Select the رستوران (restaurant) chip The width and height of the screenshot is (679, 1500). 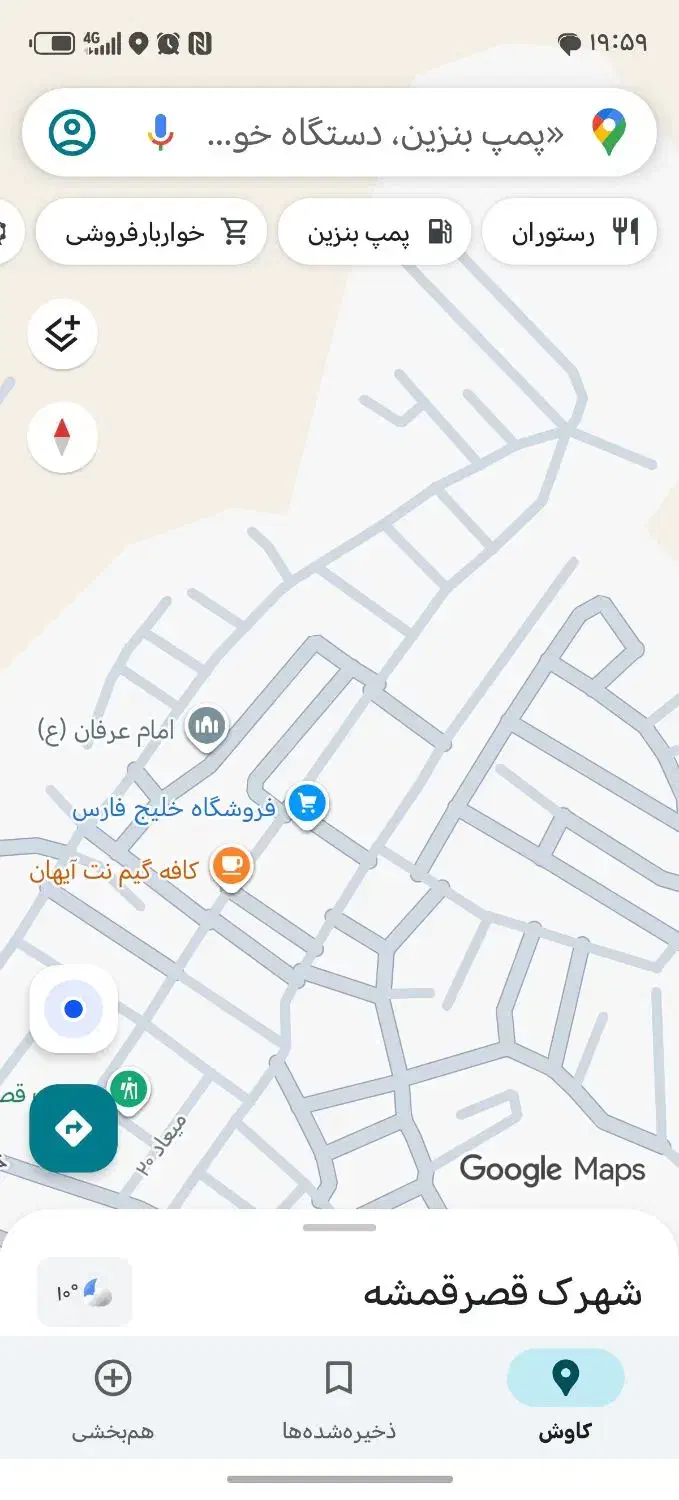[570, 234]
